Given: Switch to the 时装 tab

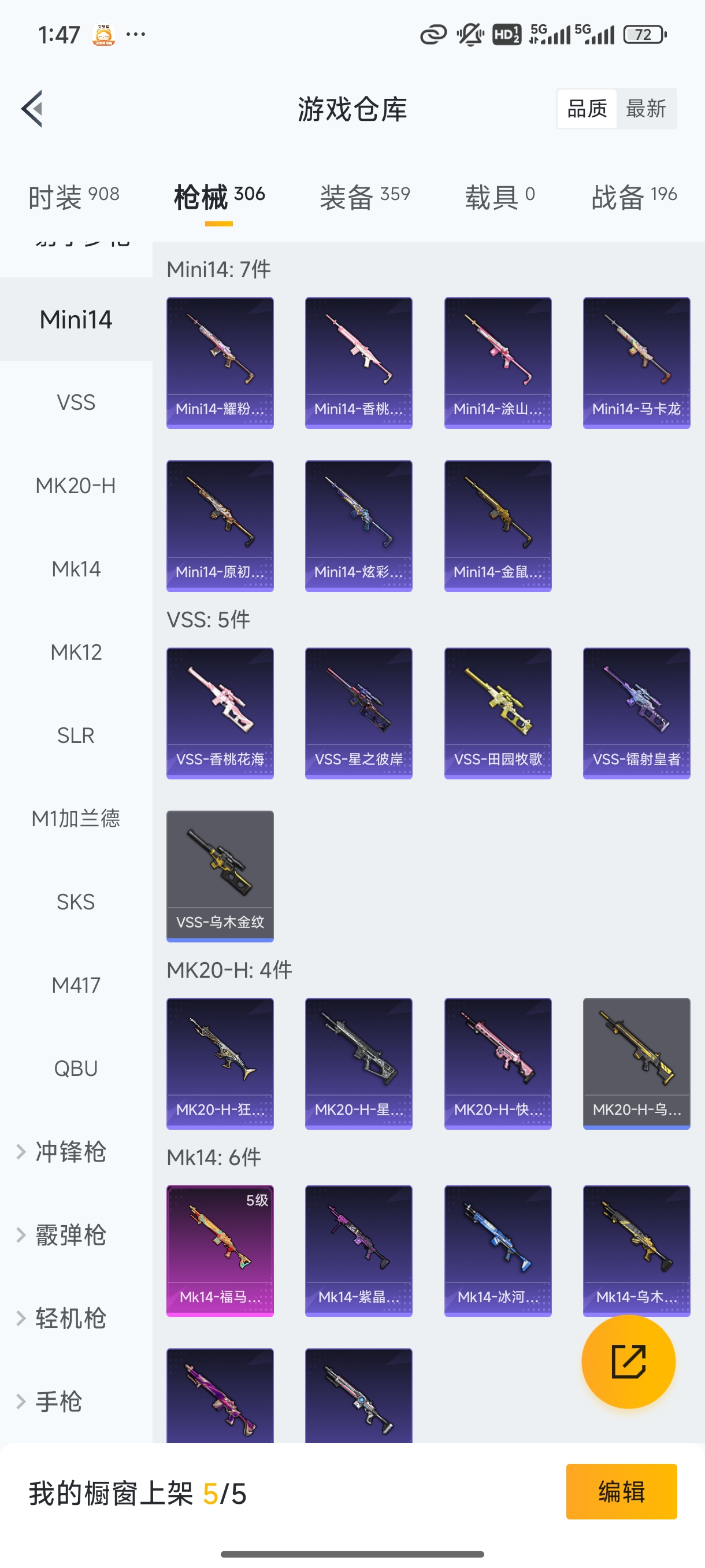Looking at the screenshot, I should pyautogui.click(x=73, y=197).
